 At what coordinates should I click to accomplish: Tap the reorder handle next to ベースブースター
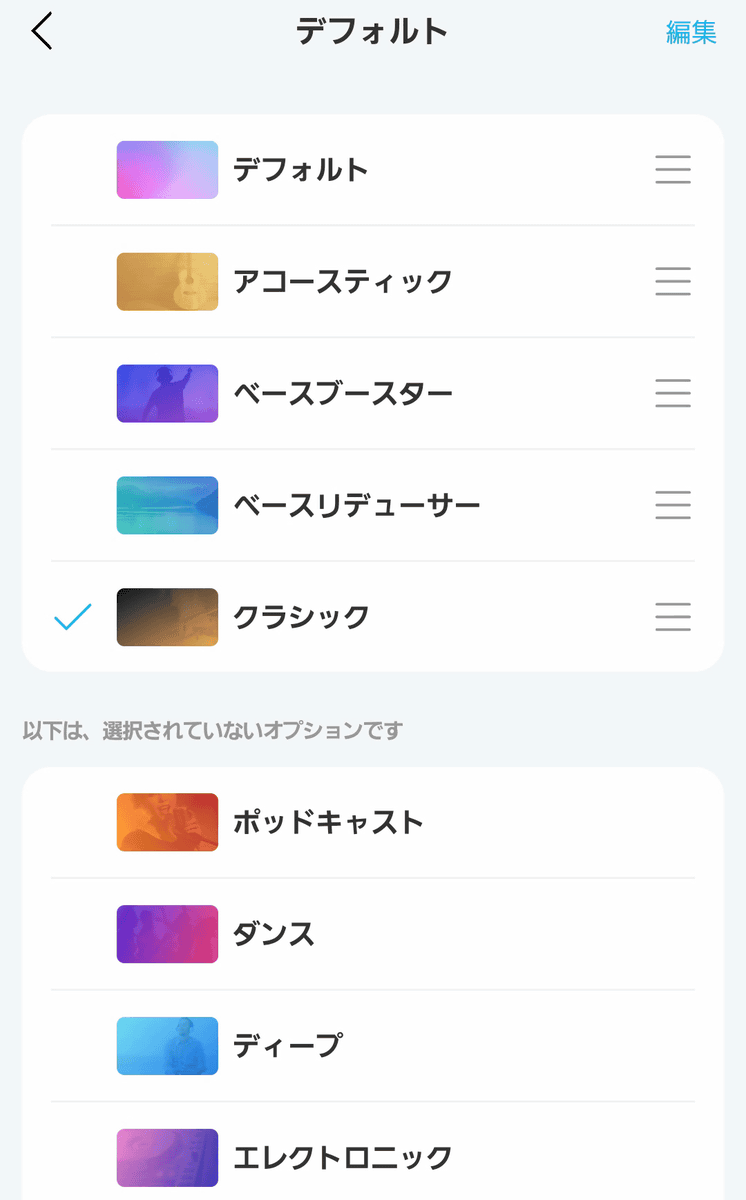tap(673, 394)
